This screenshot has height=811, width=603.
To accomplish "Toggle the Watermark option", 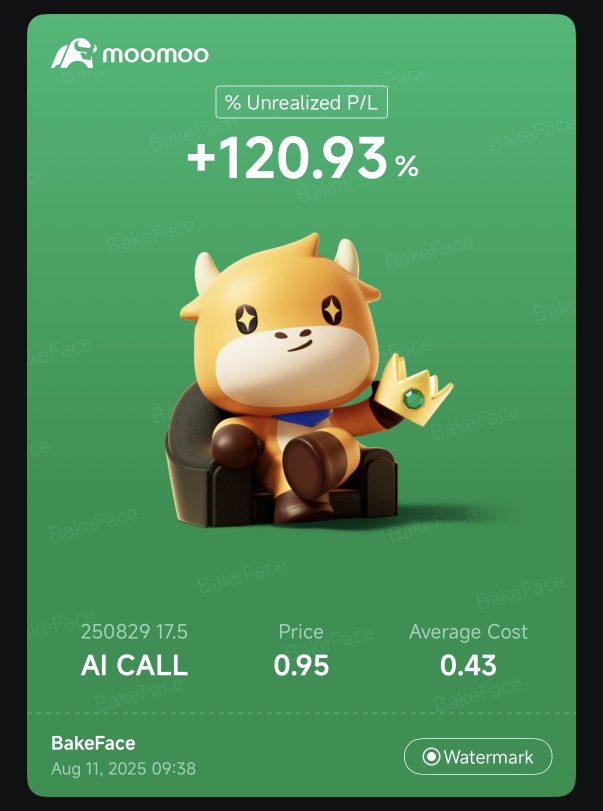I will pos(478,757).
